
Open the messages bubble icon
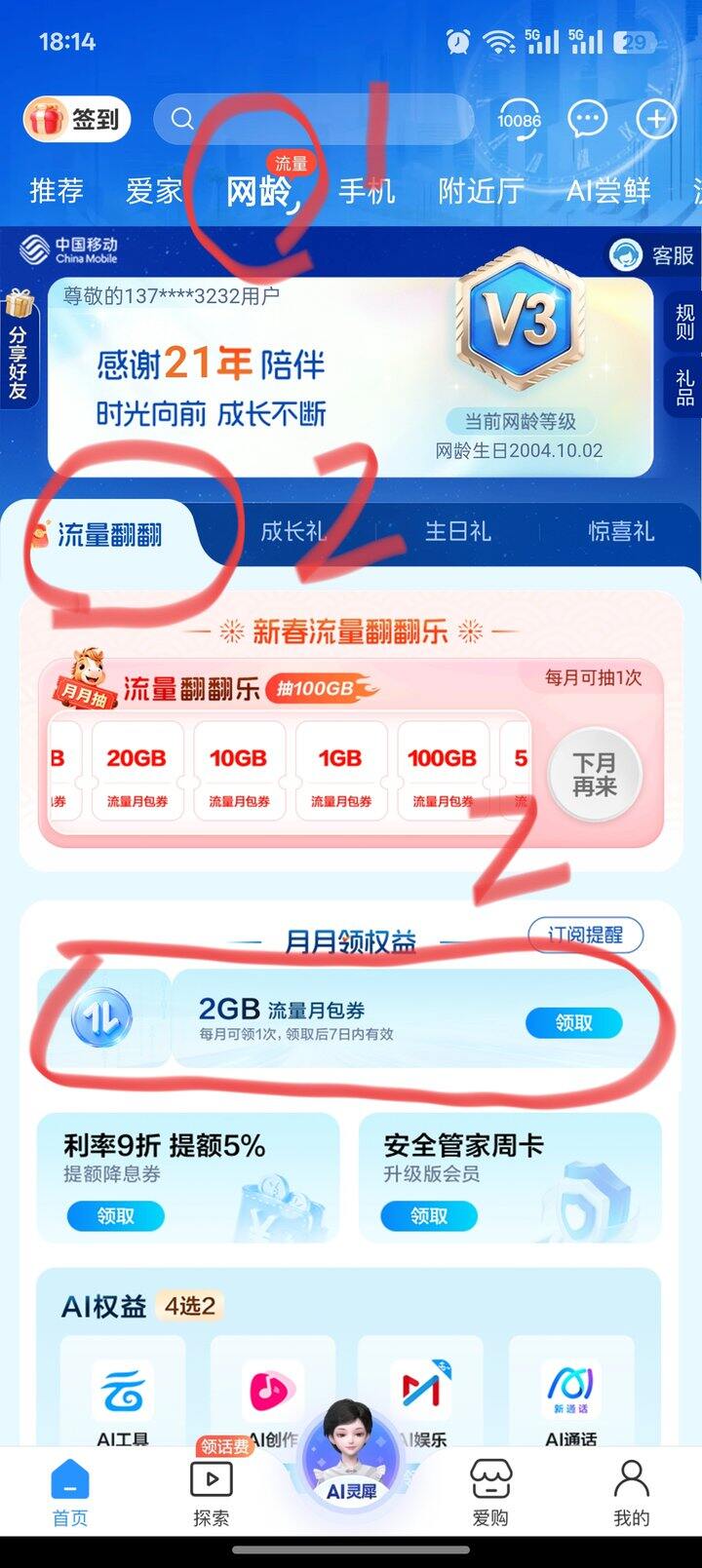(x=587, y=118)
